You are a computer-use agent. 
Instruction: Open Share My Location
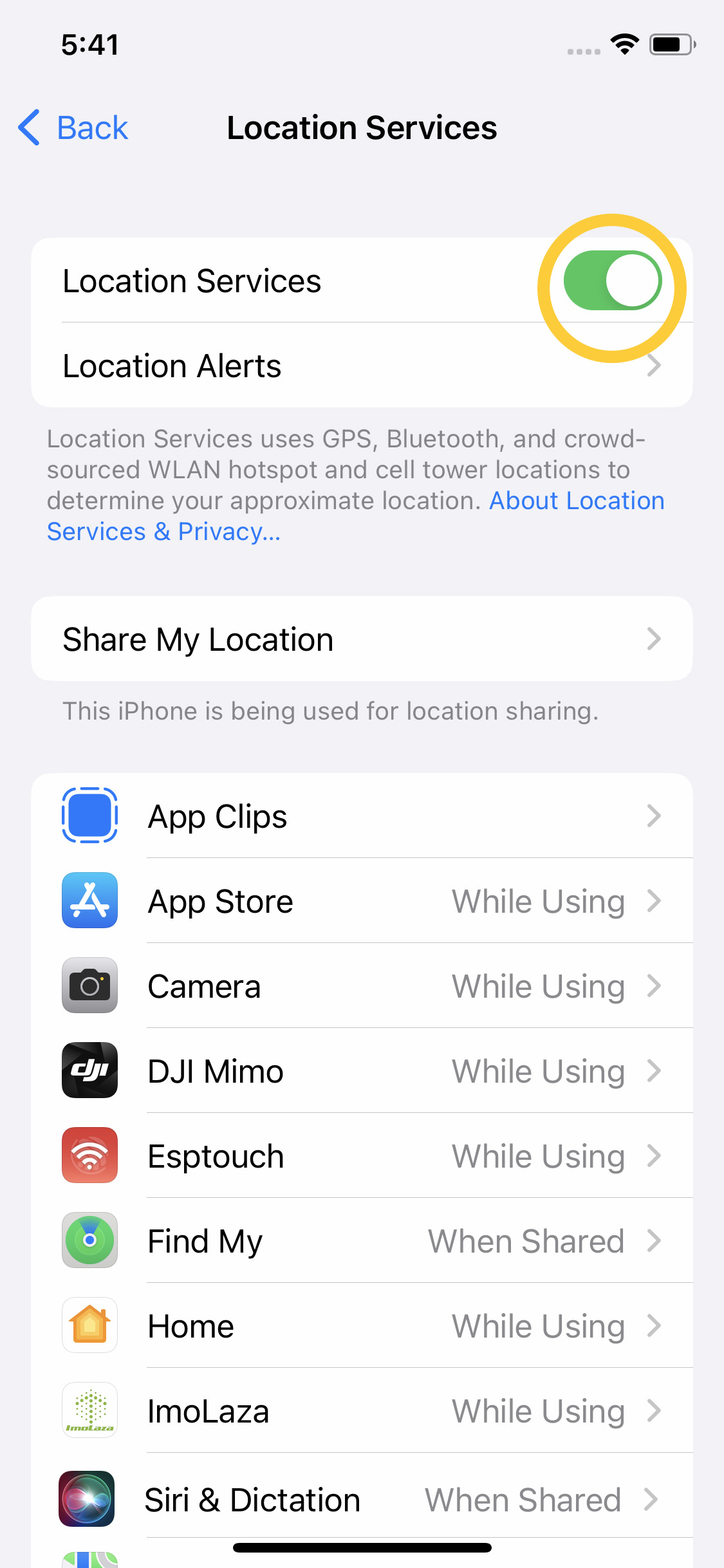point(362,639)
